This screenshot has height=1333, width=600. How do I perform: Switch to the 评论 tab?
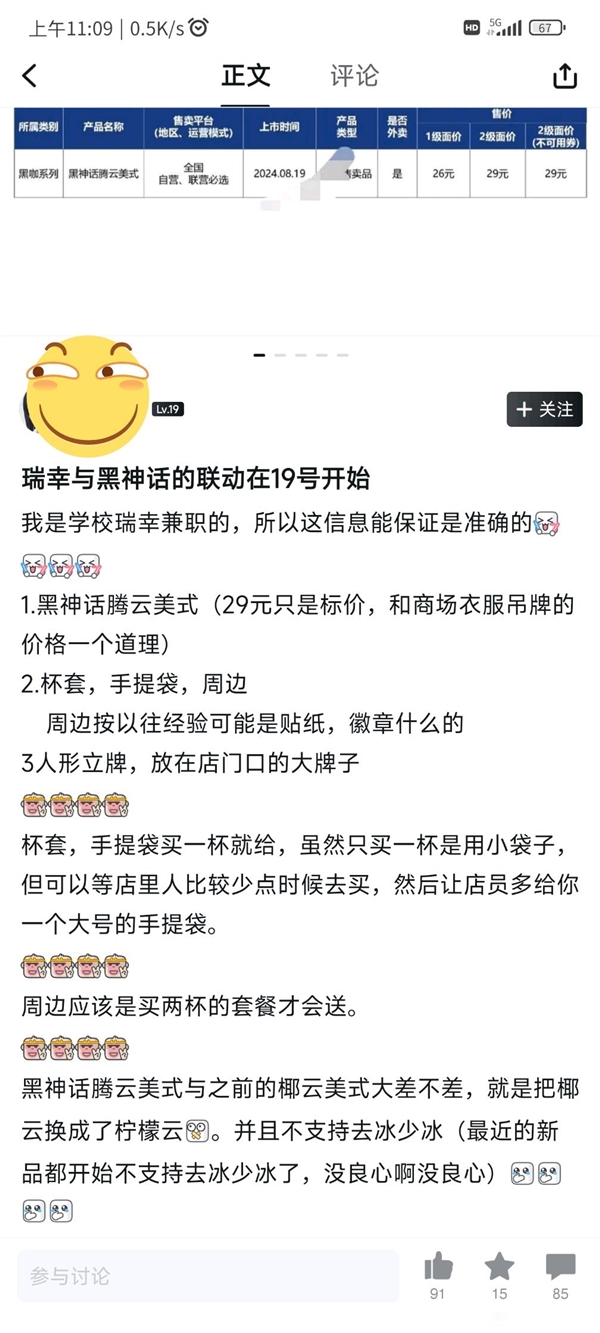(354, 76)
